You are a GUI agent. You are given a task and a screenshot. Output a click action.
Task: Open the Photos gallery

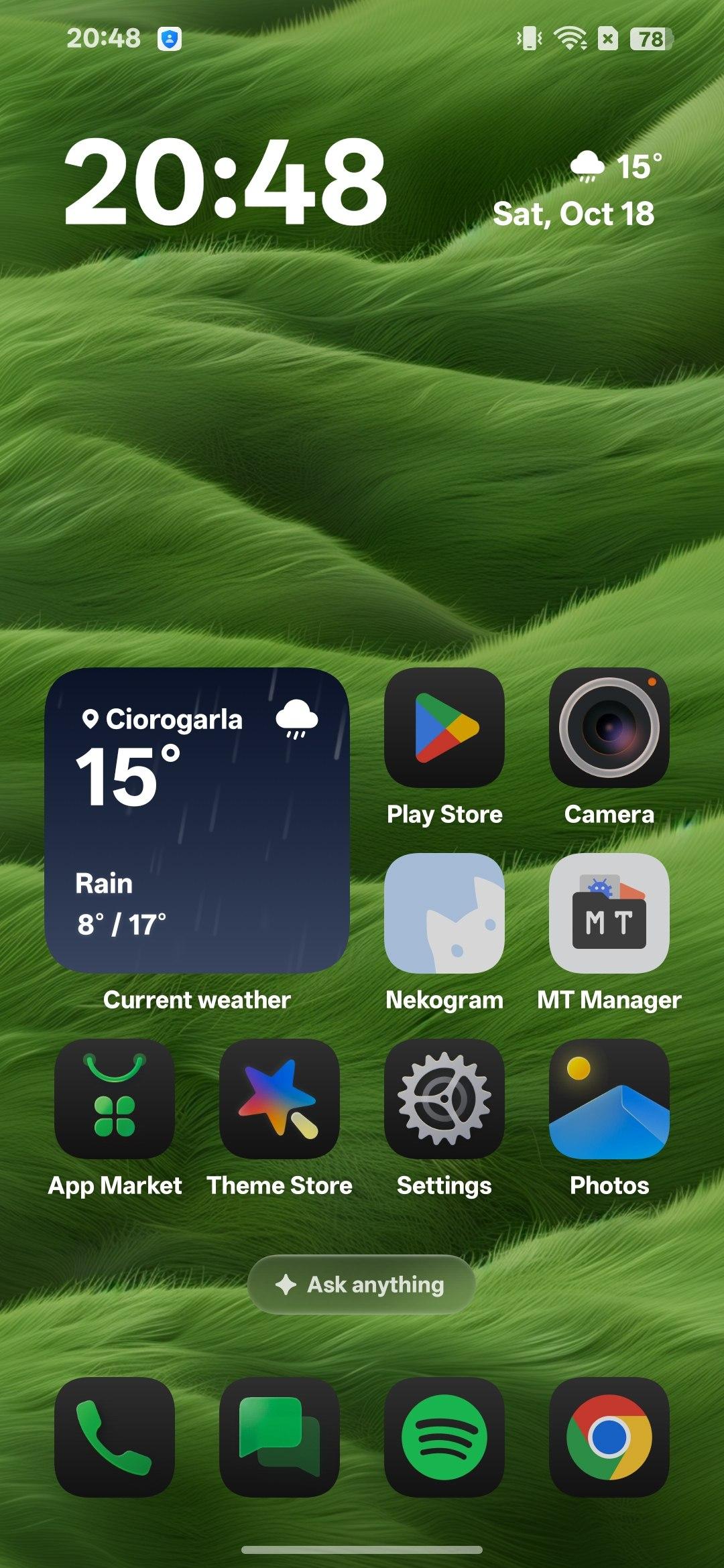pos(609,1099)
